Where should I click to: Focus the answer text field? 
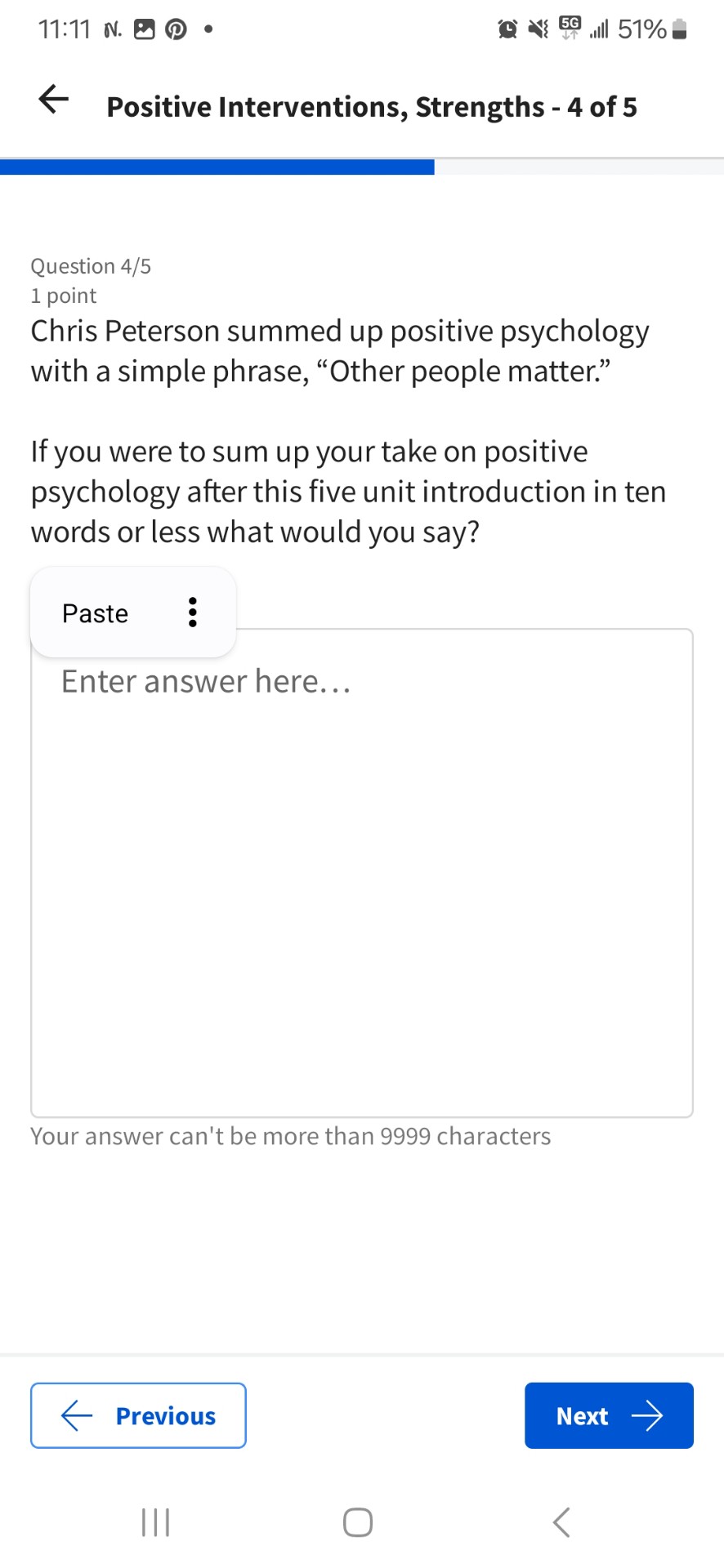(x=362, y=872)
